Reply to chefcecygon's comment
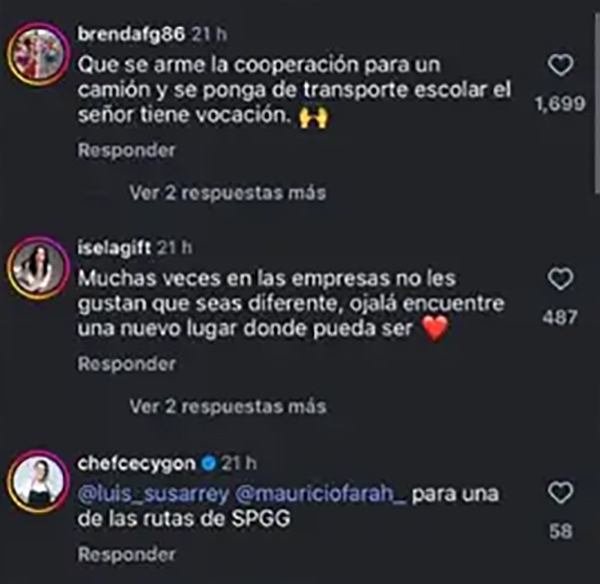 127,553
